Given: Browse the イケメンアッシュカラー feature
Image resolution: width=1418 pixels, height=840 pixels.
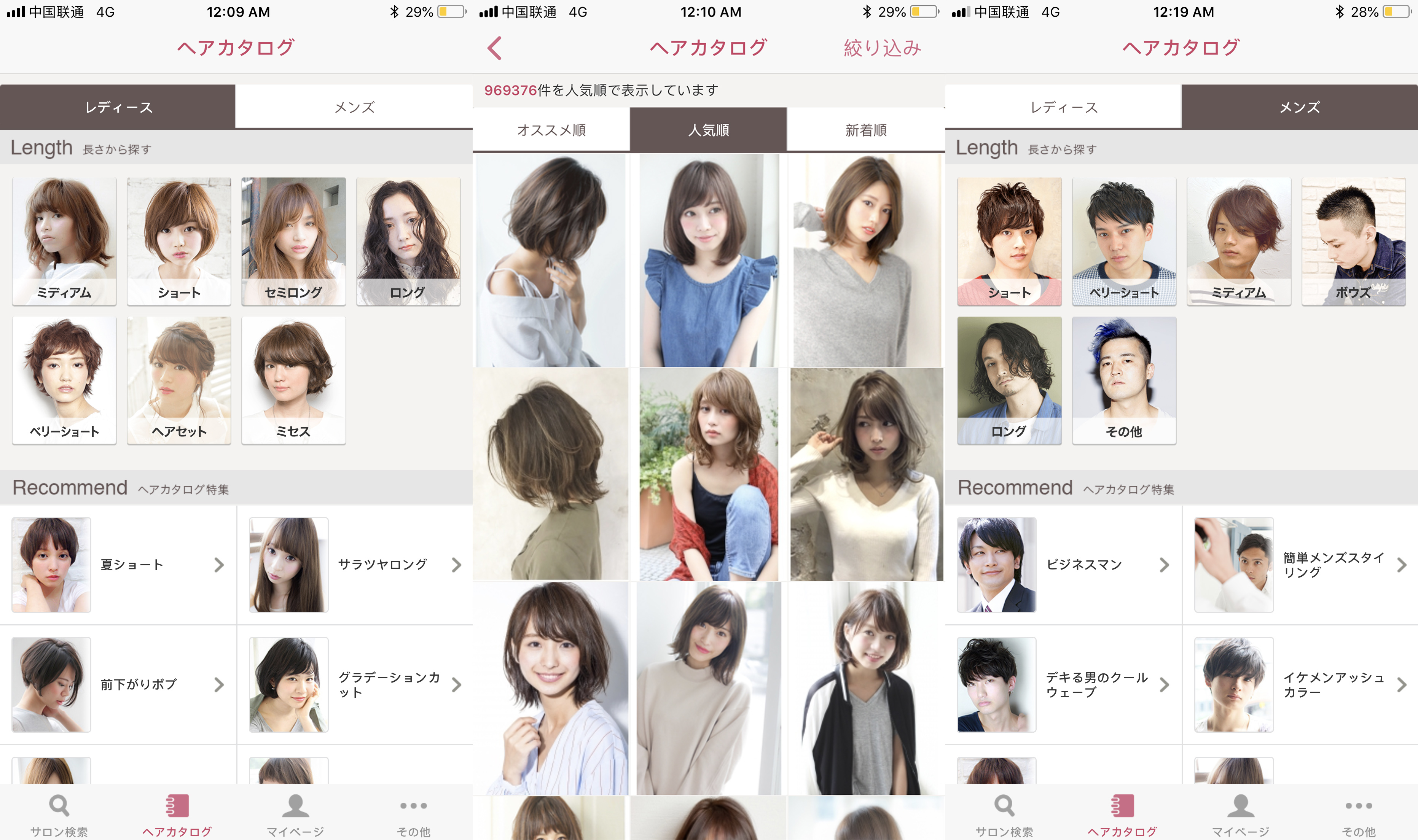Looking at the screenshot, I should tap(1300, 685).
